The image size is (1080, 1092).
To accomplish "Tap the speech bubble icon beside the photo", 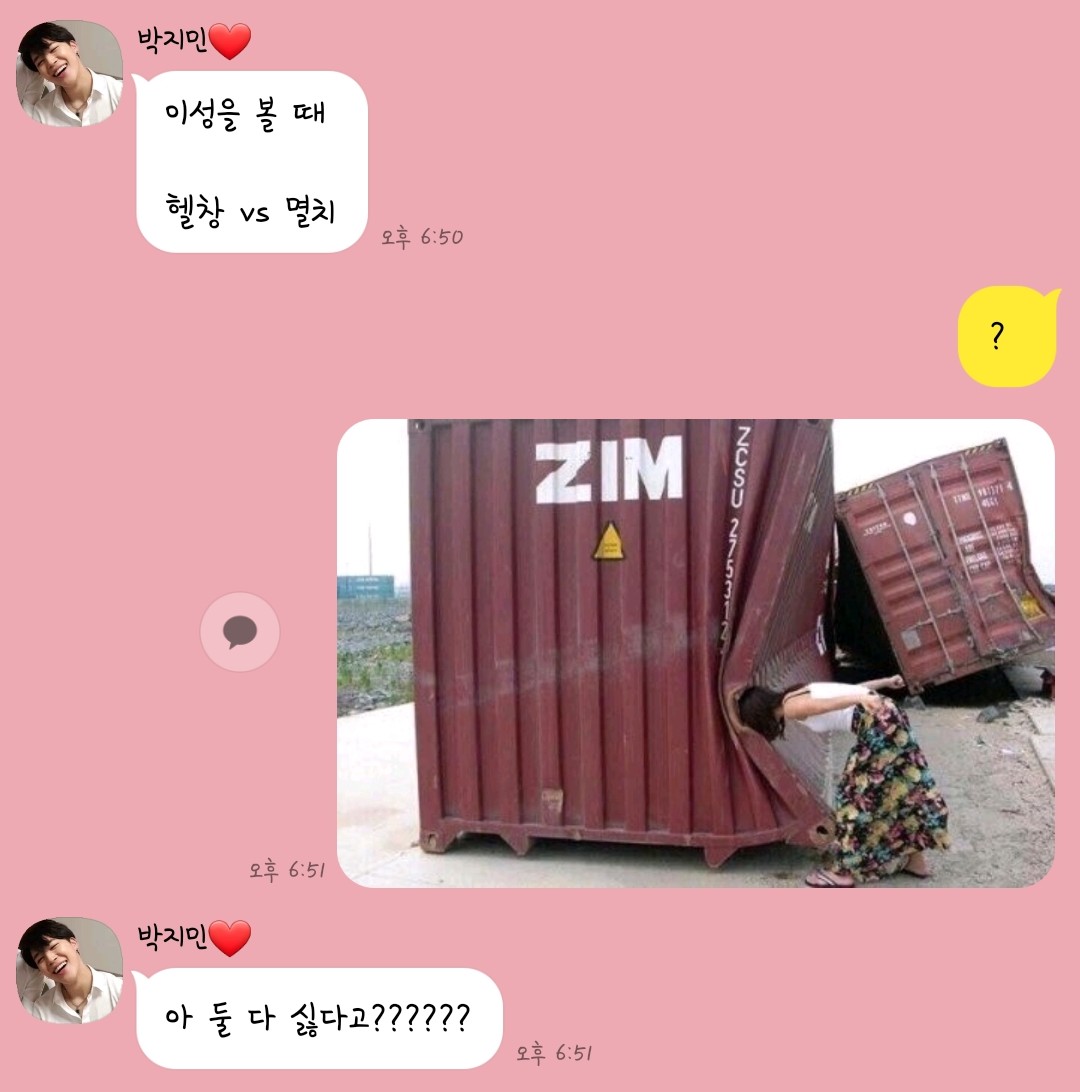I will [240, 632].
